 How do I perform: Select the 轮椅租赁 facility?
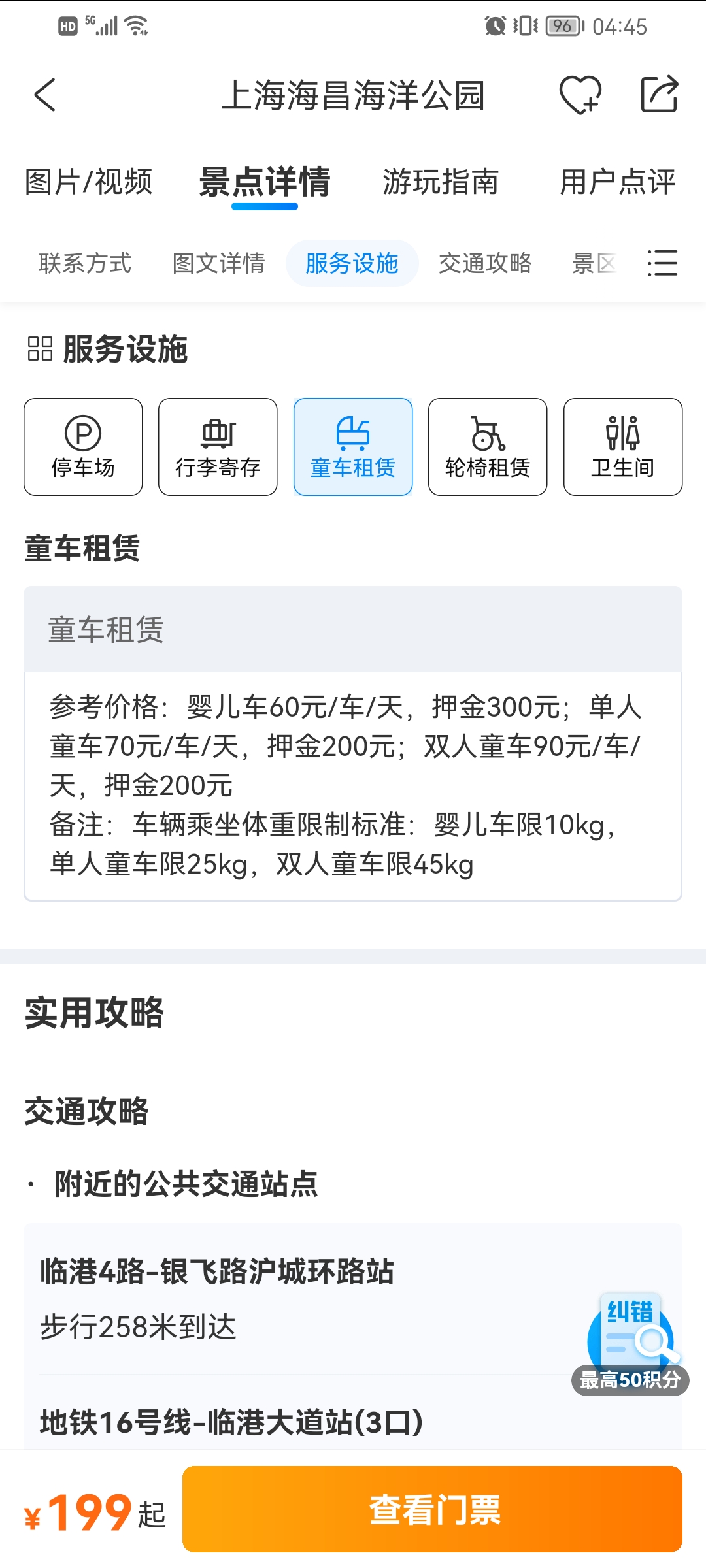tap(488, 447)
